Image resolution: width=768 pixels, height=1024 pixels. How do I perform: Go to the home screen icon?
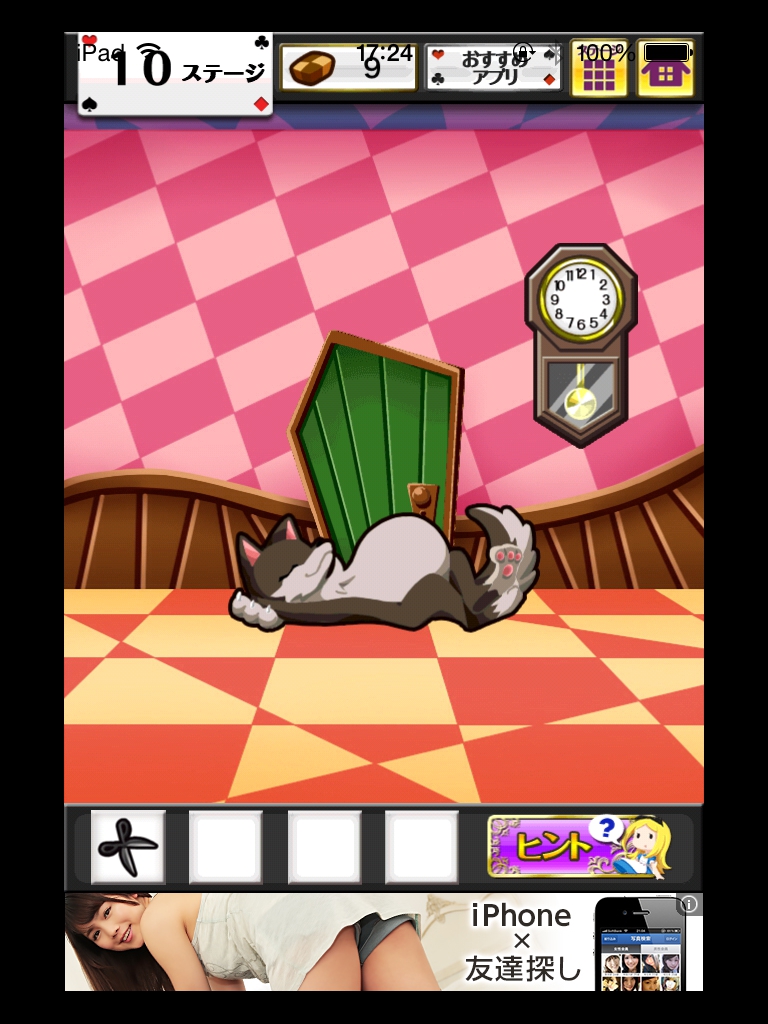click(665, 68)
